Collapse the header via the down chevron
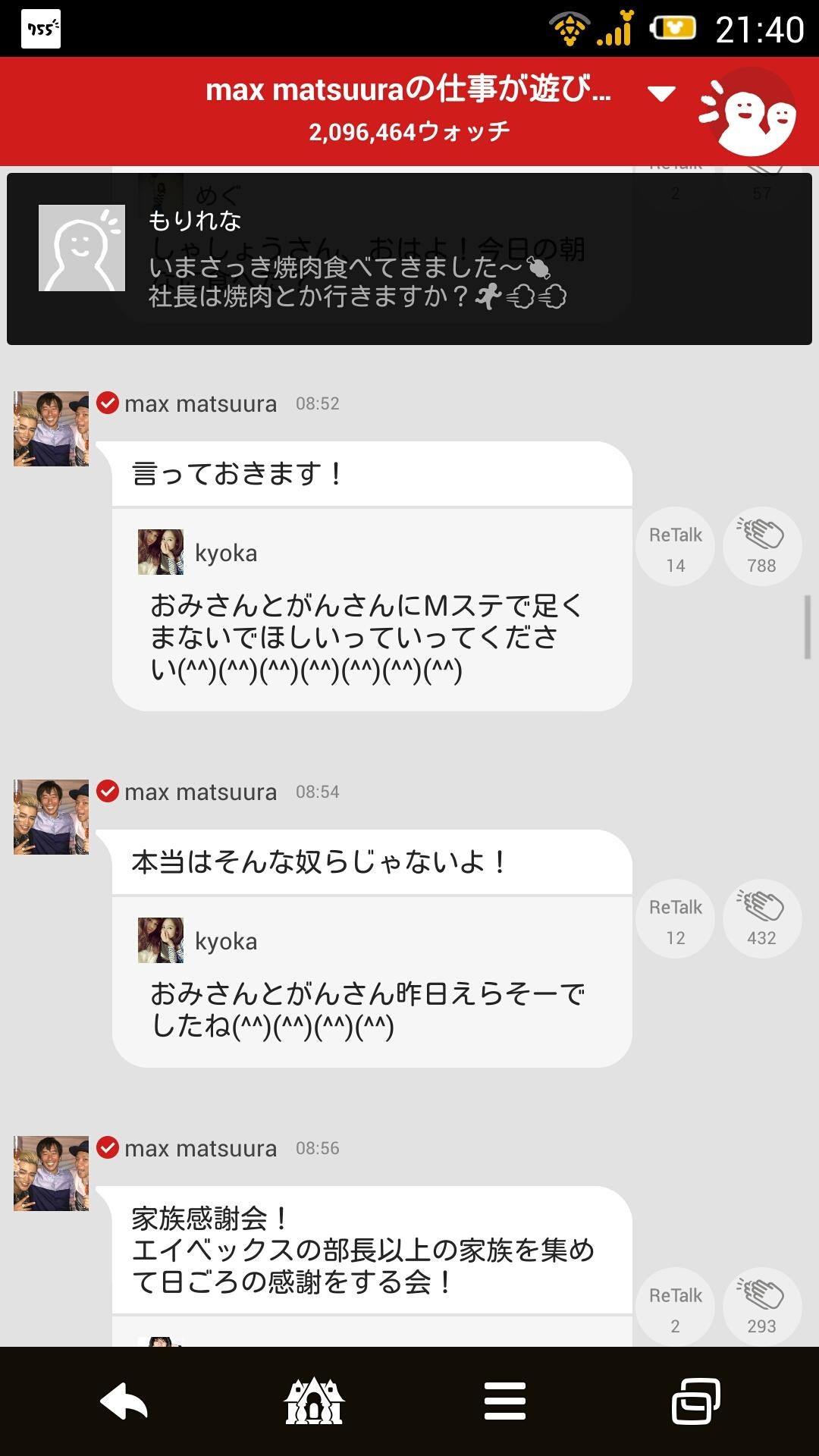819x1456 pixels. [x=661, y=93]
